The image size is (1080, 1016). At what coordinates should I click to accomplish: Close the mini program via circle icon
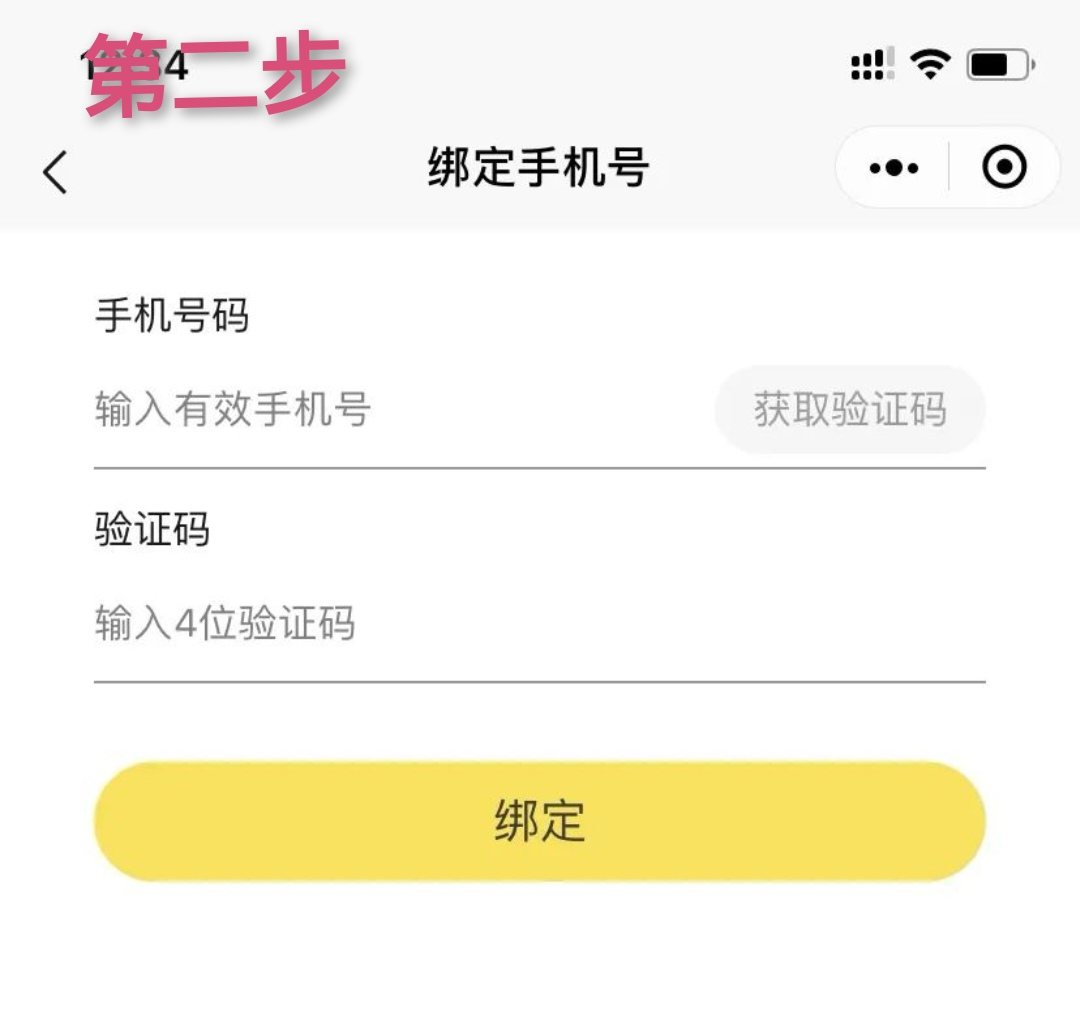[1004, 168]
